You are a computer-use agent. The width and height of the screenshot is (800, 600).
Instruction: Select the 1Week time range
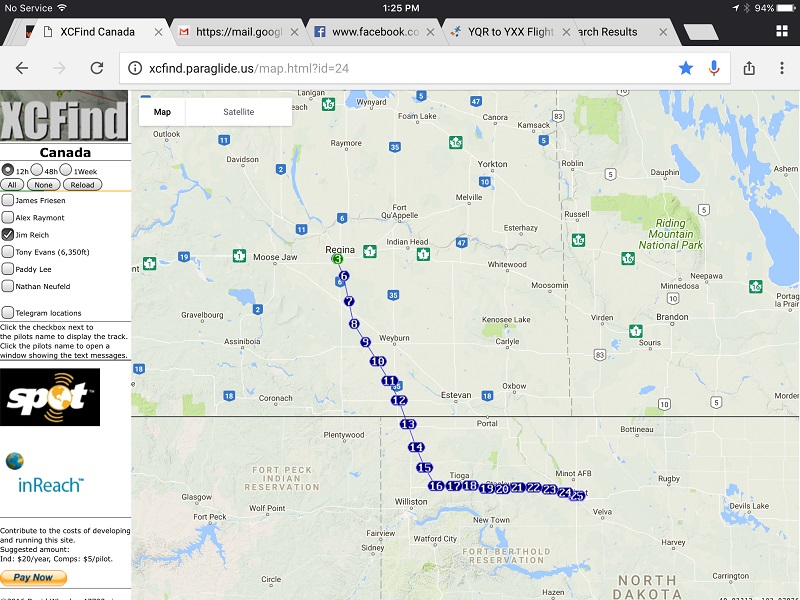point(68,171)
